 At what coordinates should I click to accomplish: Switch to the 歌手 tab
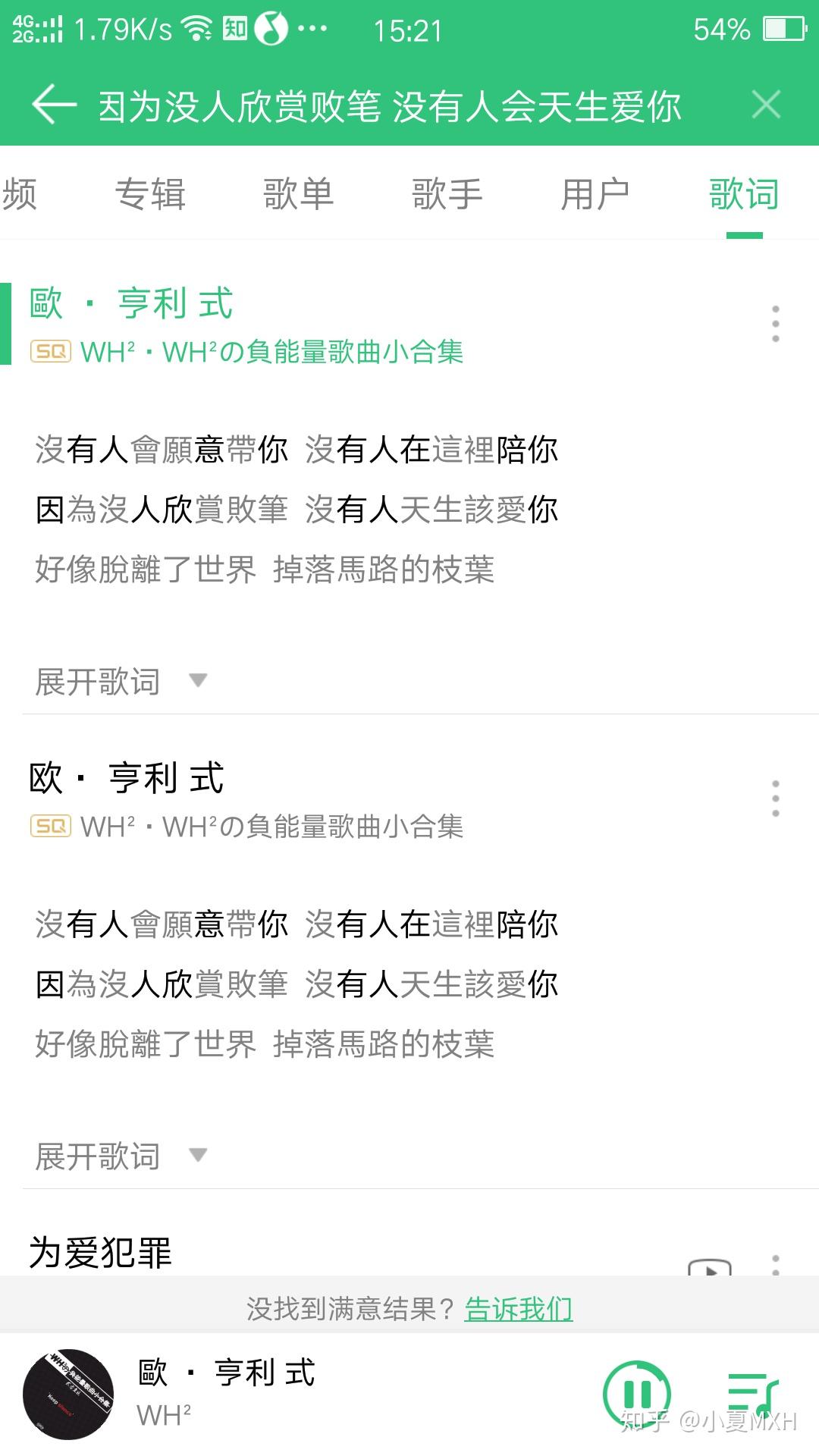447,194
